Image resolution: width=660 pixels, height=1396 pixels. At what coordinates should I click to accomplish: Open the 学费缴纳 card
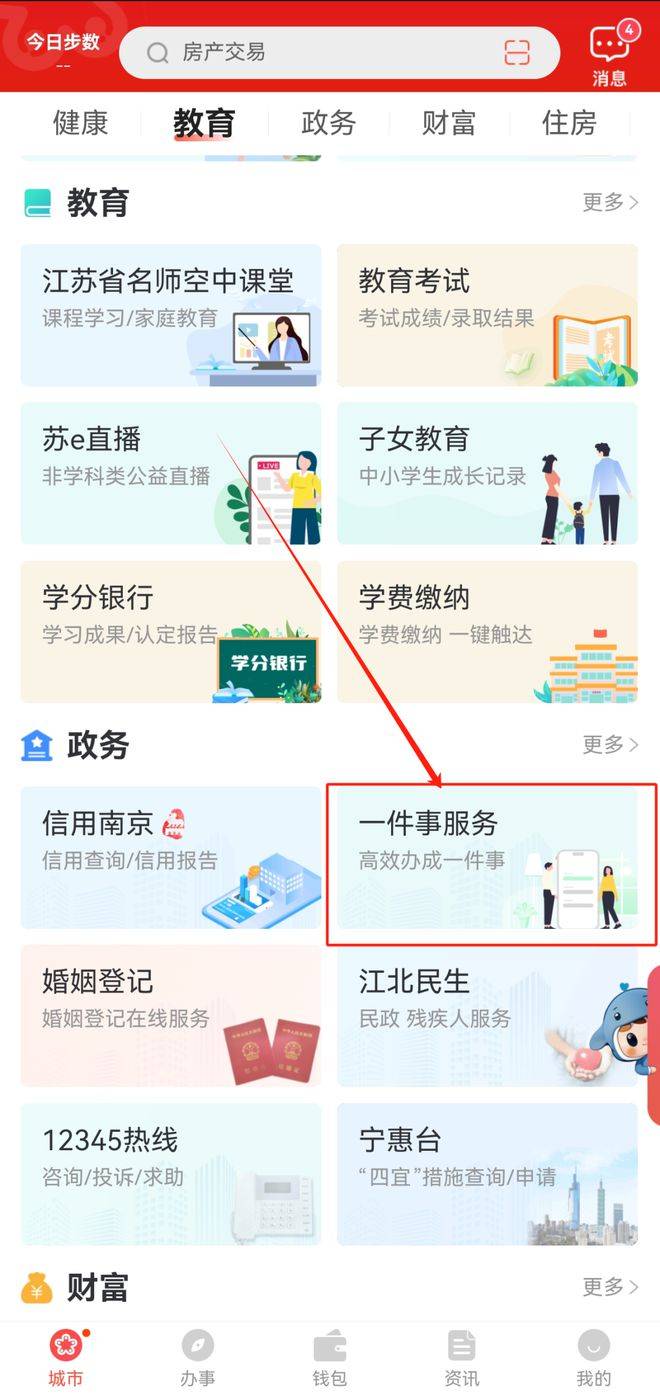(x=487, y=631)
